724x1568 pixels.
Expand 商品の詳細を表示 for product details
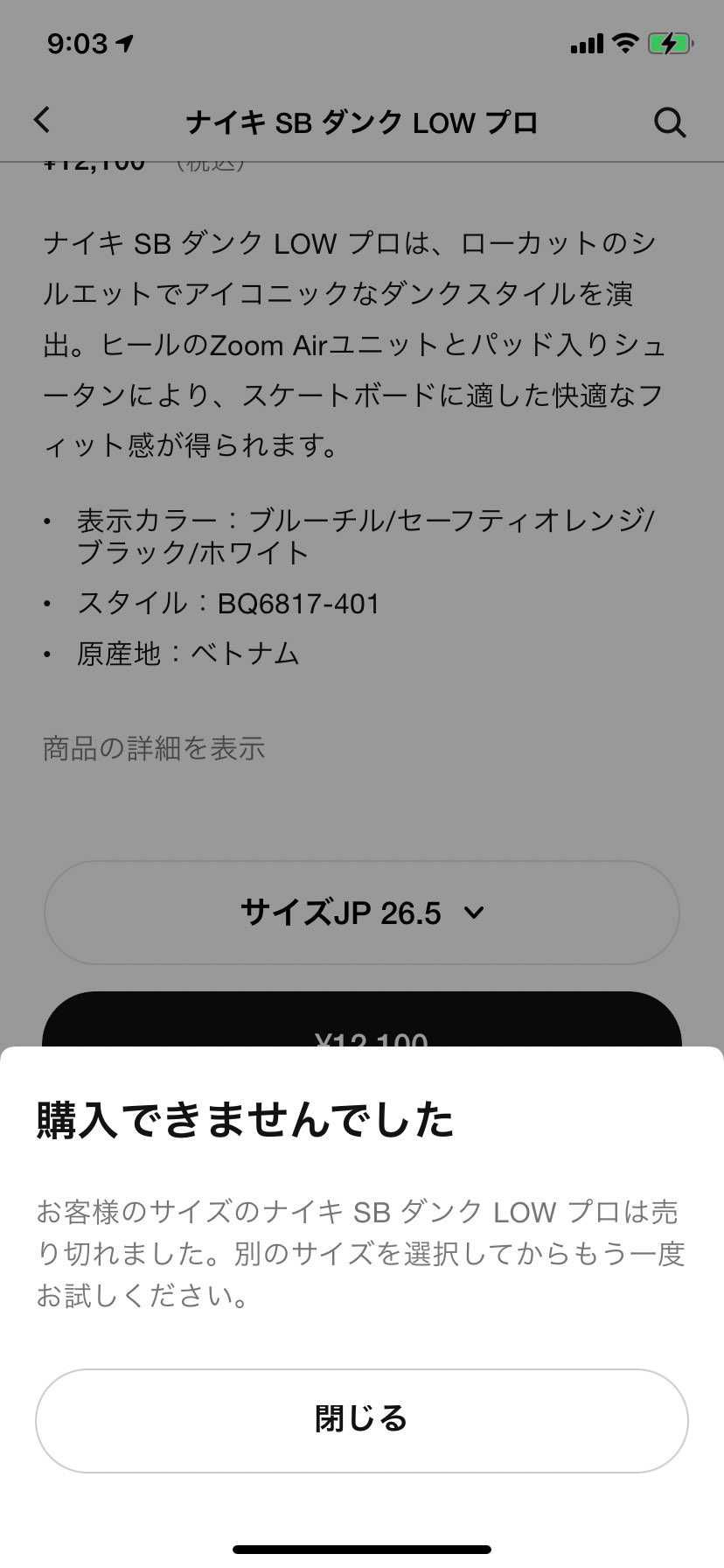point(153,749)
